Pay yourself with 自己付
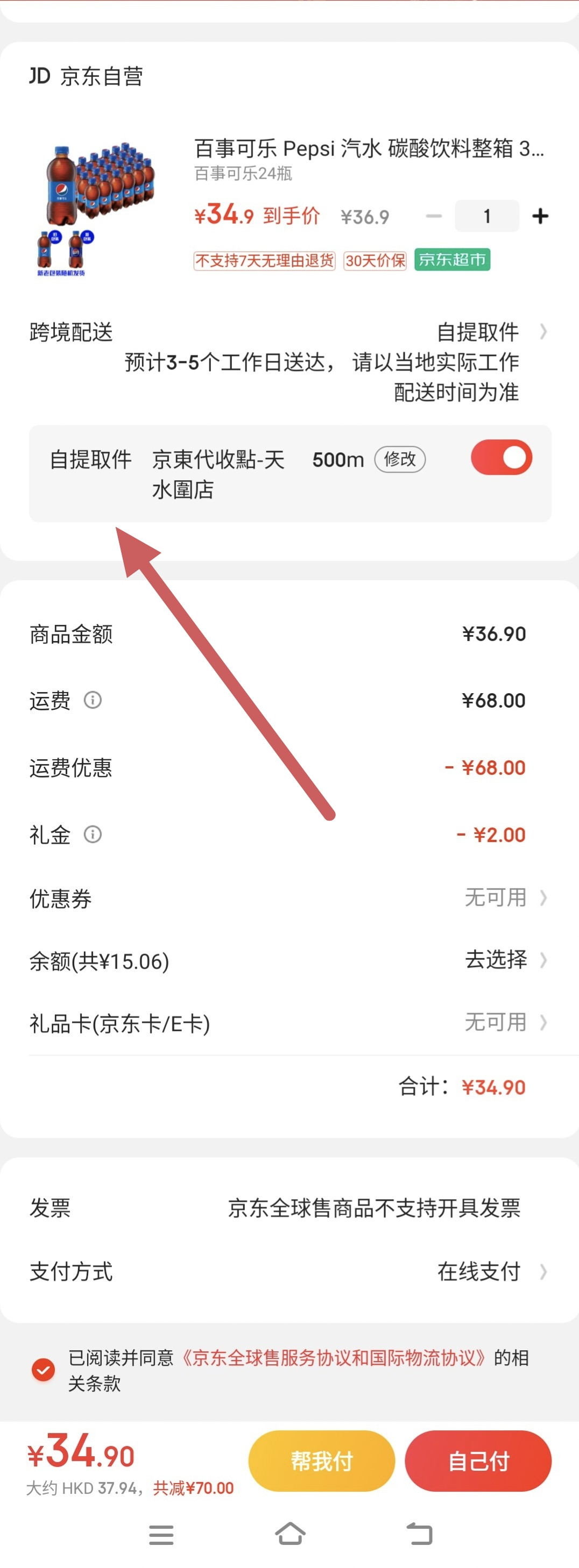The width and height of the screenshot is (579, 1568). click(478, 1460)
